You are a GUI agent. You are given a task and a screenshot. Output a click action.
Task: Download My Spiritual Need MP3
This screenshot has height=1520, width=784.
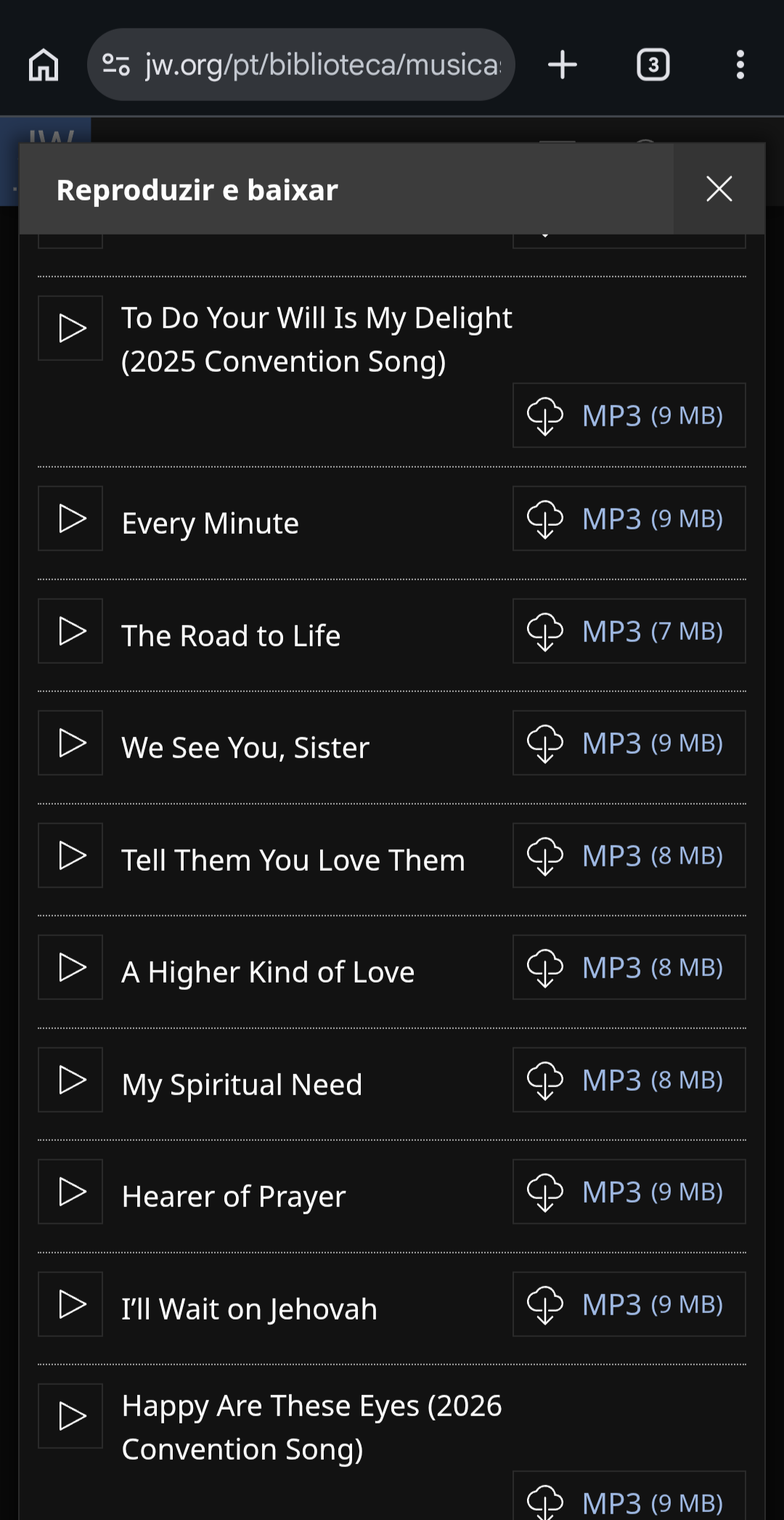pyautogui.click(x=629, y=1080)
